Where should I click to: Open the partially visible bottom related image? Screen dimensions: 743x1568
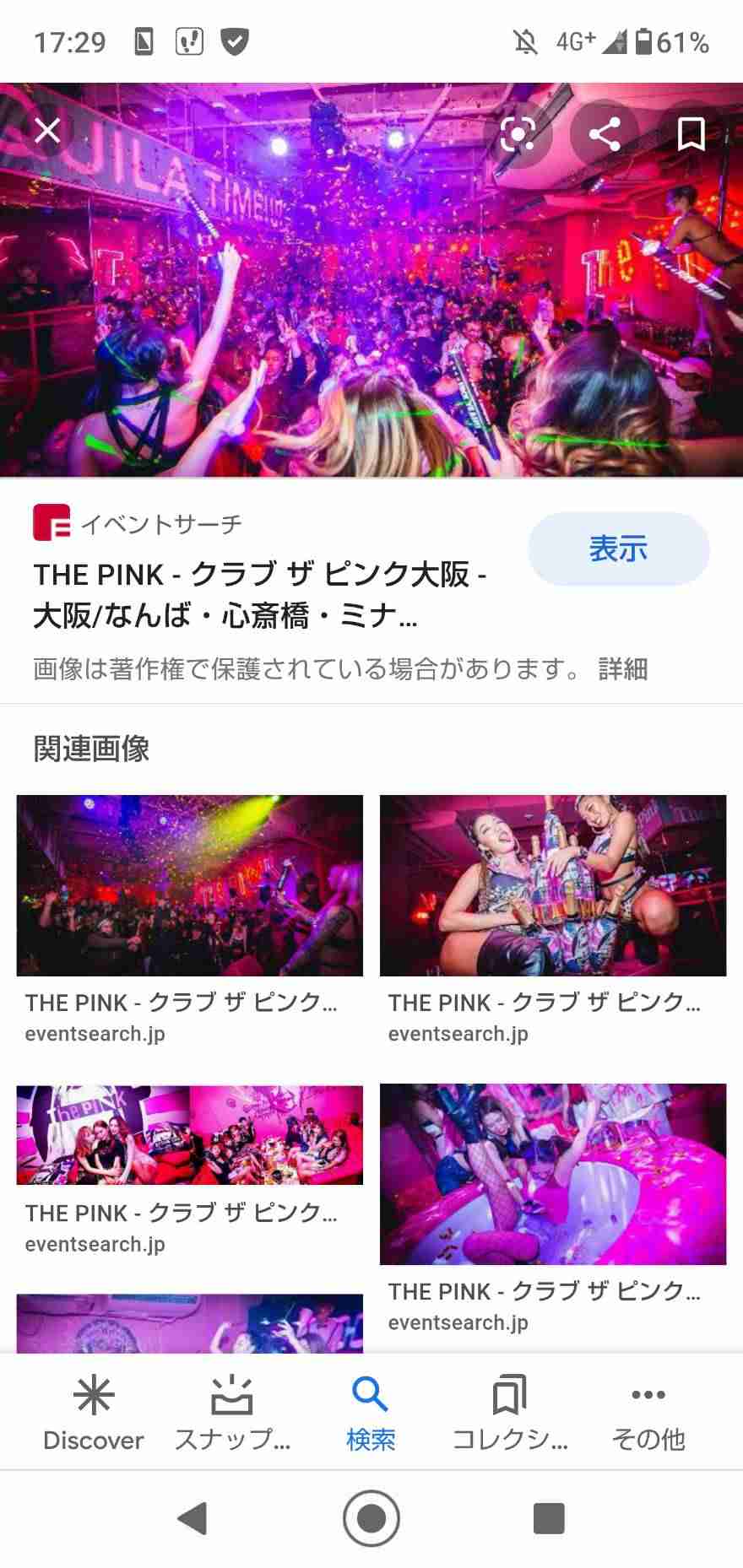tap(190, 1323)
